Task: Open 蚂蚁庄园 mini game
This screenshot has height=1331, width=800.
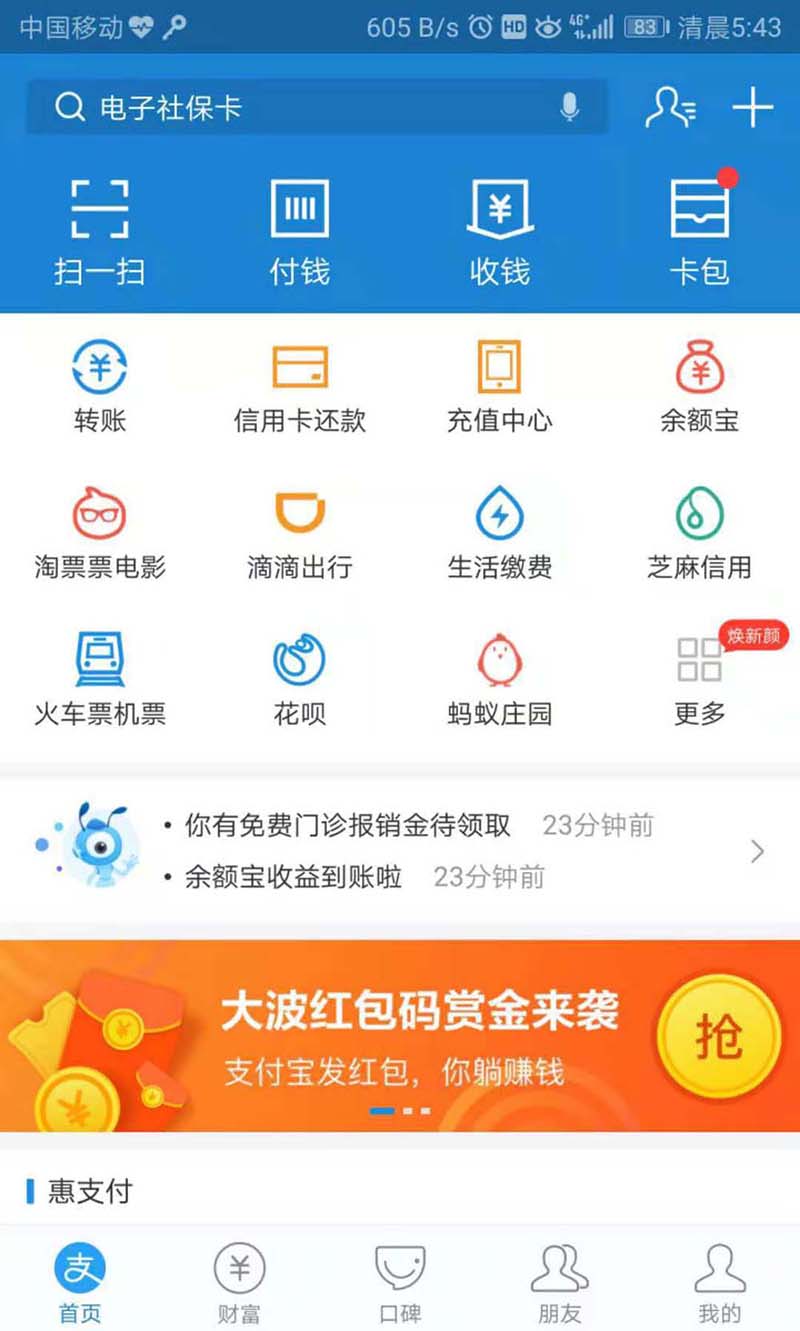Action: pyautogui.click(x=499, y=680)
